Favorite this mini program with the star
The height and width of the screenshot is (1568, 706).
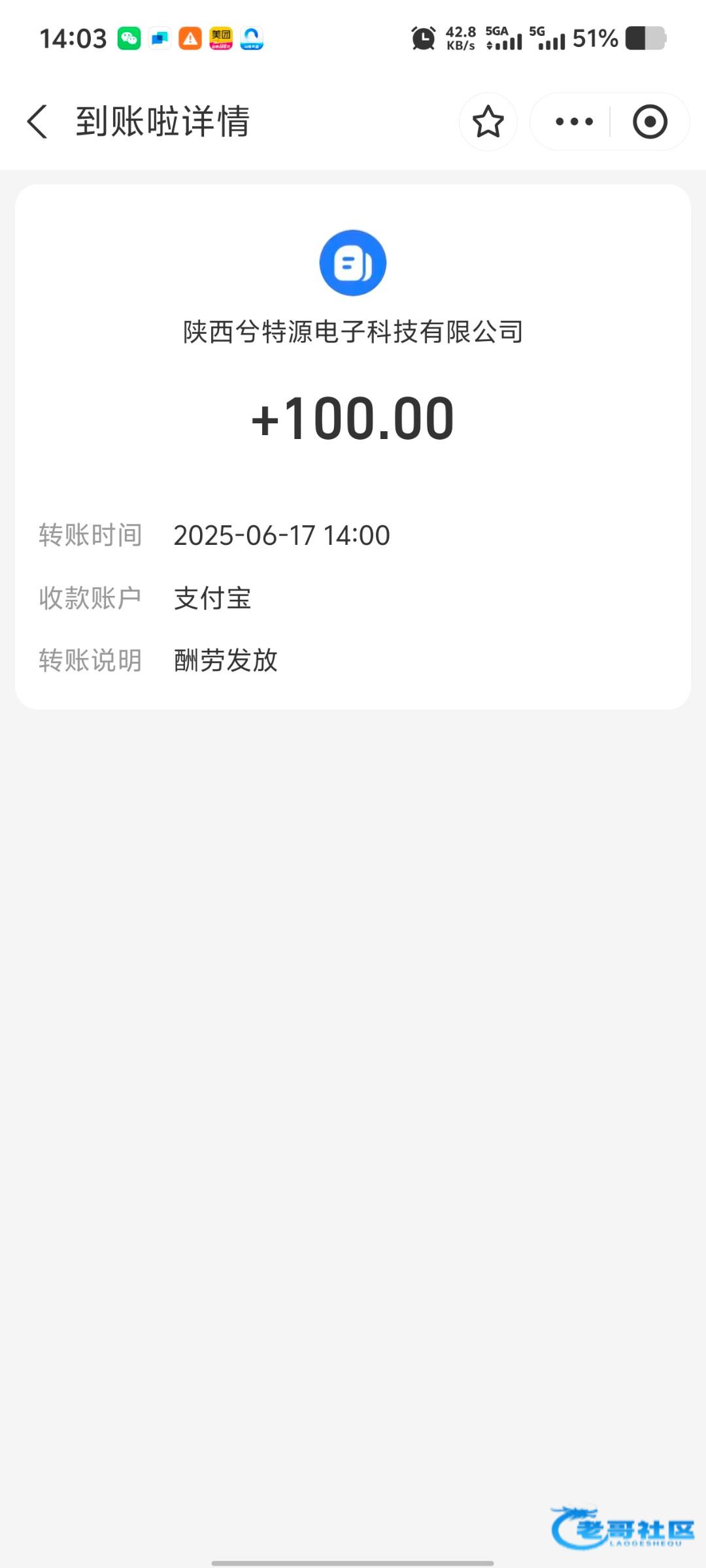point(488,122)
